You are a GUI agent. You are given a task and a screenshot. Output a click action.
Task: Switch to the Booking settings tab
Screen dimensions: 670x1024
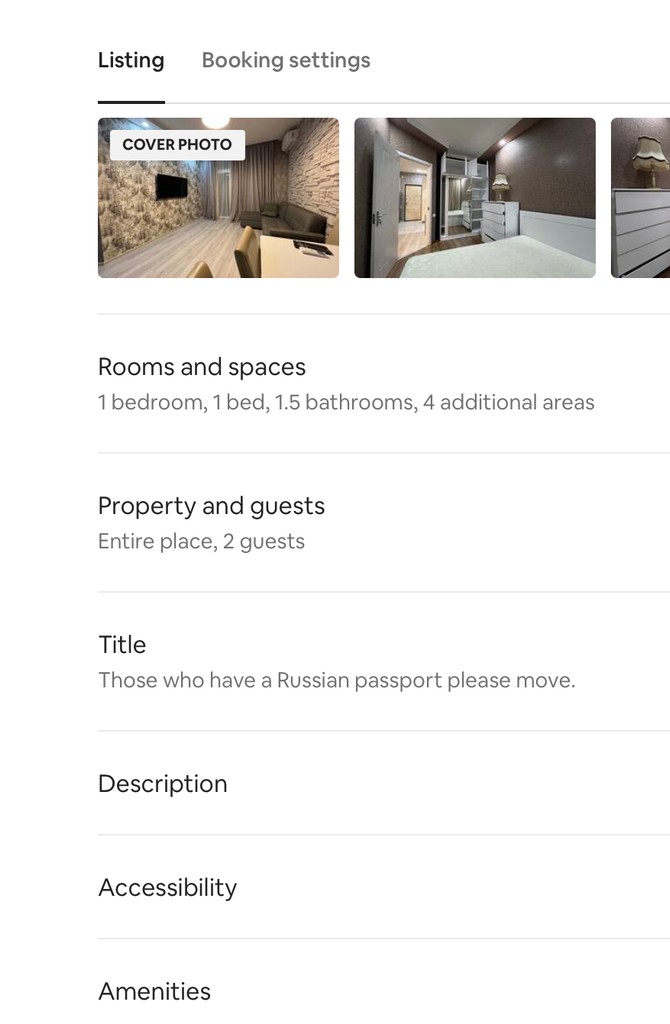pyautogui.click(x=285, y=60)
